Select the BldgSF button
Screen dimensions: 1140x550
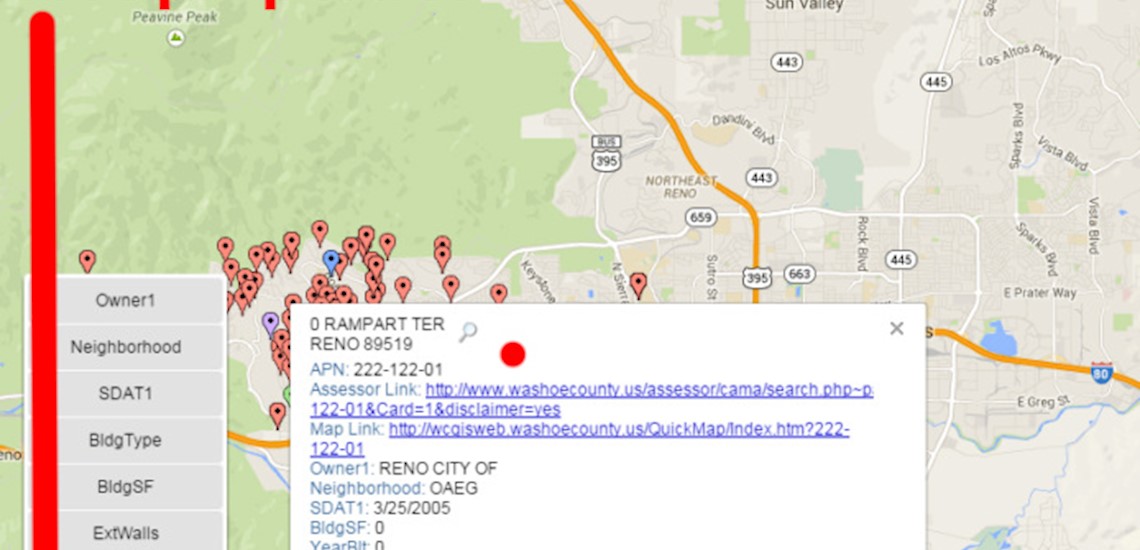click(126, 487)
